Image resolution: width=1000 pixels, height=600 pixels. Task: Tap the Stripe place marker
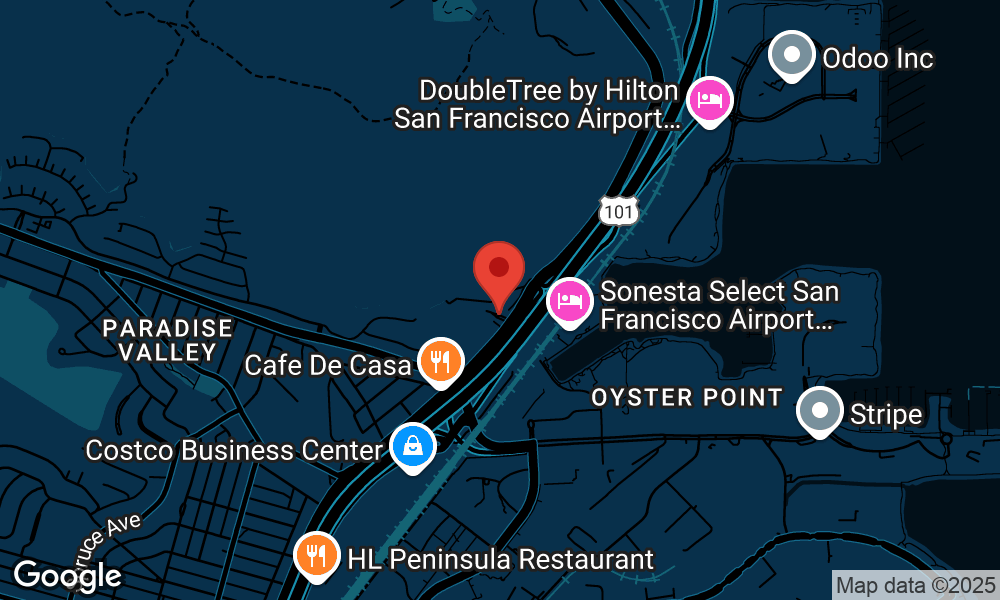pos(820,411)
